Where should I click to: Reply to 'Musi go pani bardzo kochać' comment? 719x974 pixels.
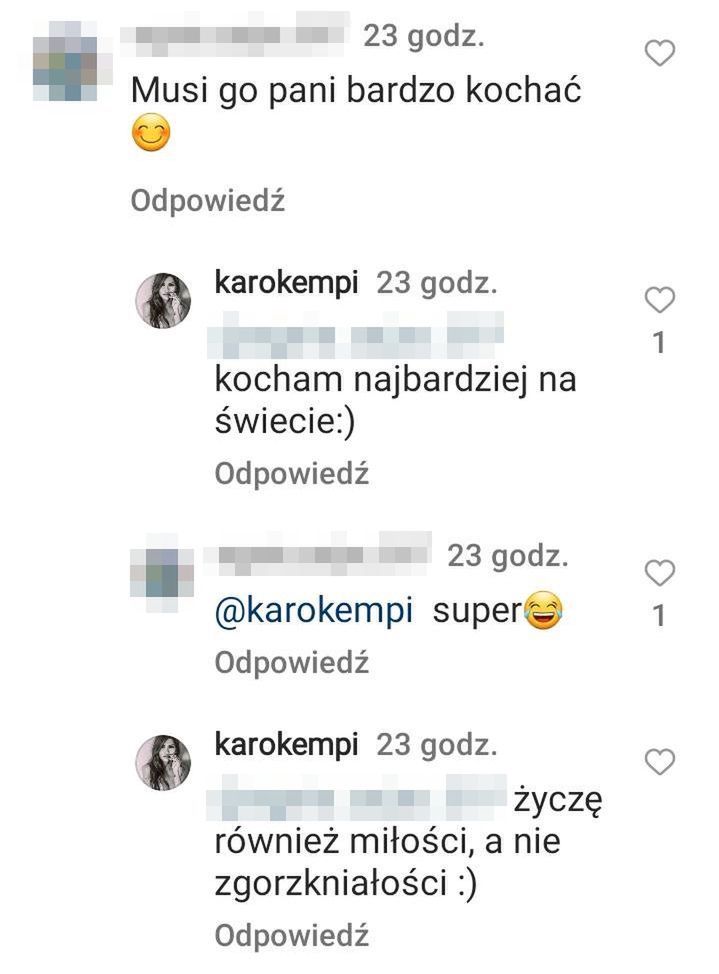(x=208, y=201)
